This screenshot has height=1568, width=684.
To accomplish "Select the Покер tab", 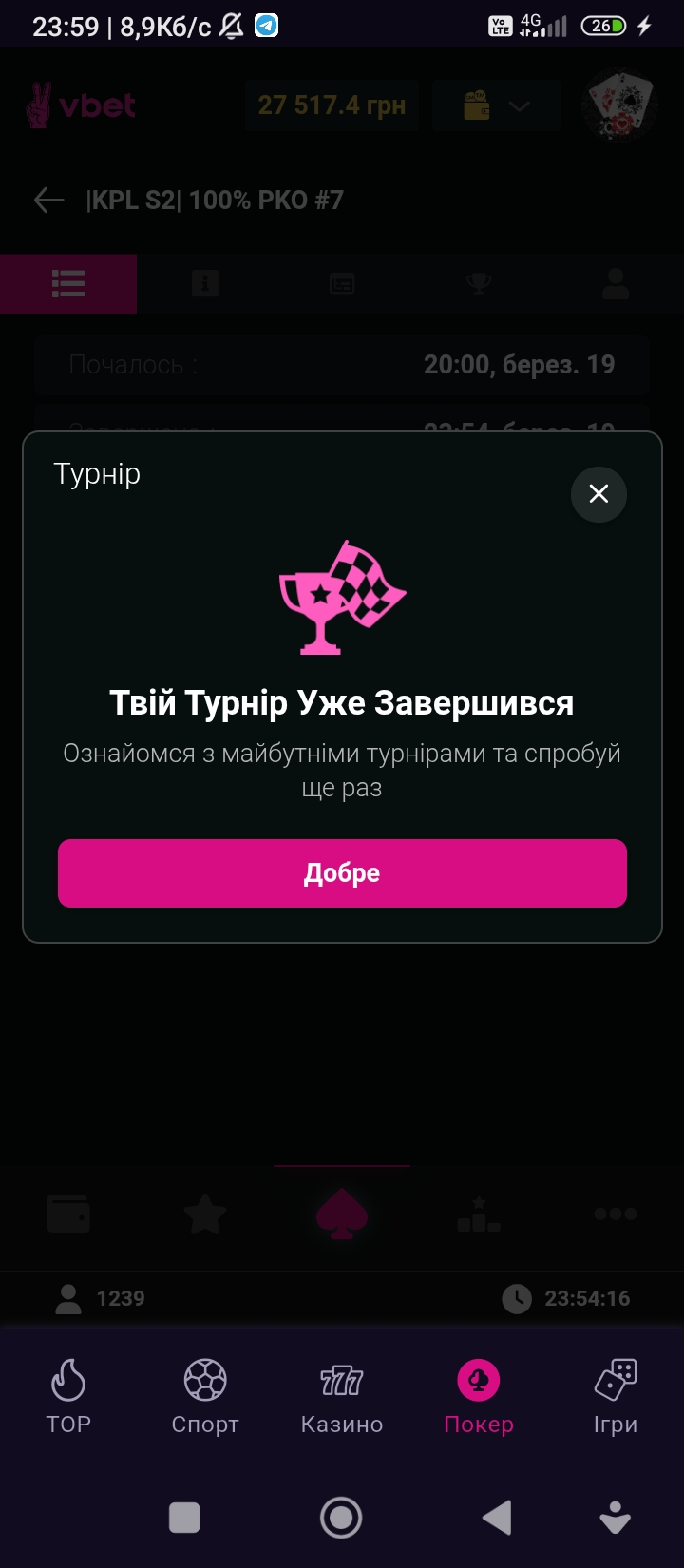I will (479, 1395).
